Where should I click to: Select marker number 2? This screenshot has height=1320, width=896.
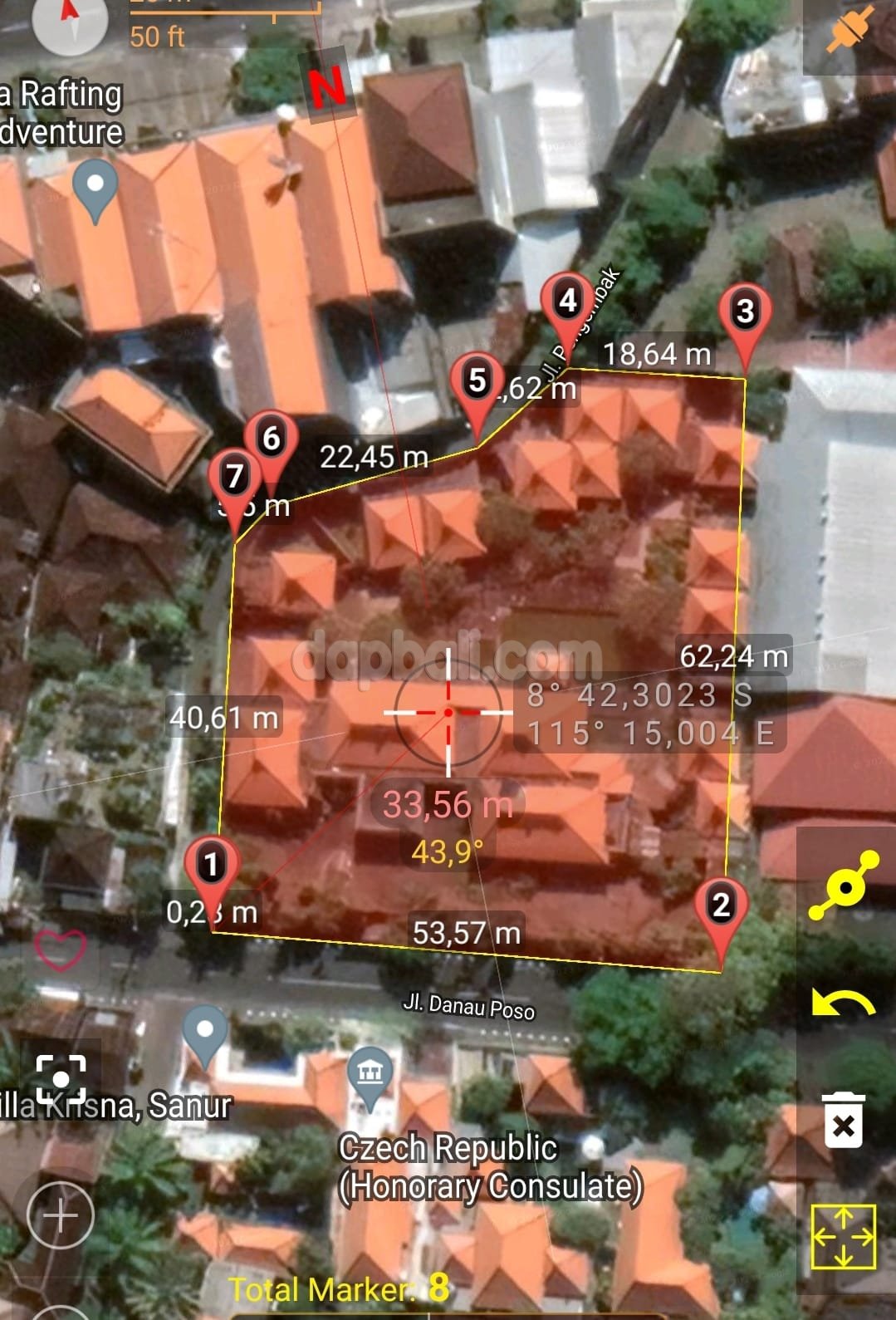[721, 905]
